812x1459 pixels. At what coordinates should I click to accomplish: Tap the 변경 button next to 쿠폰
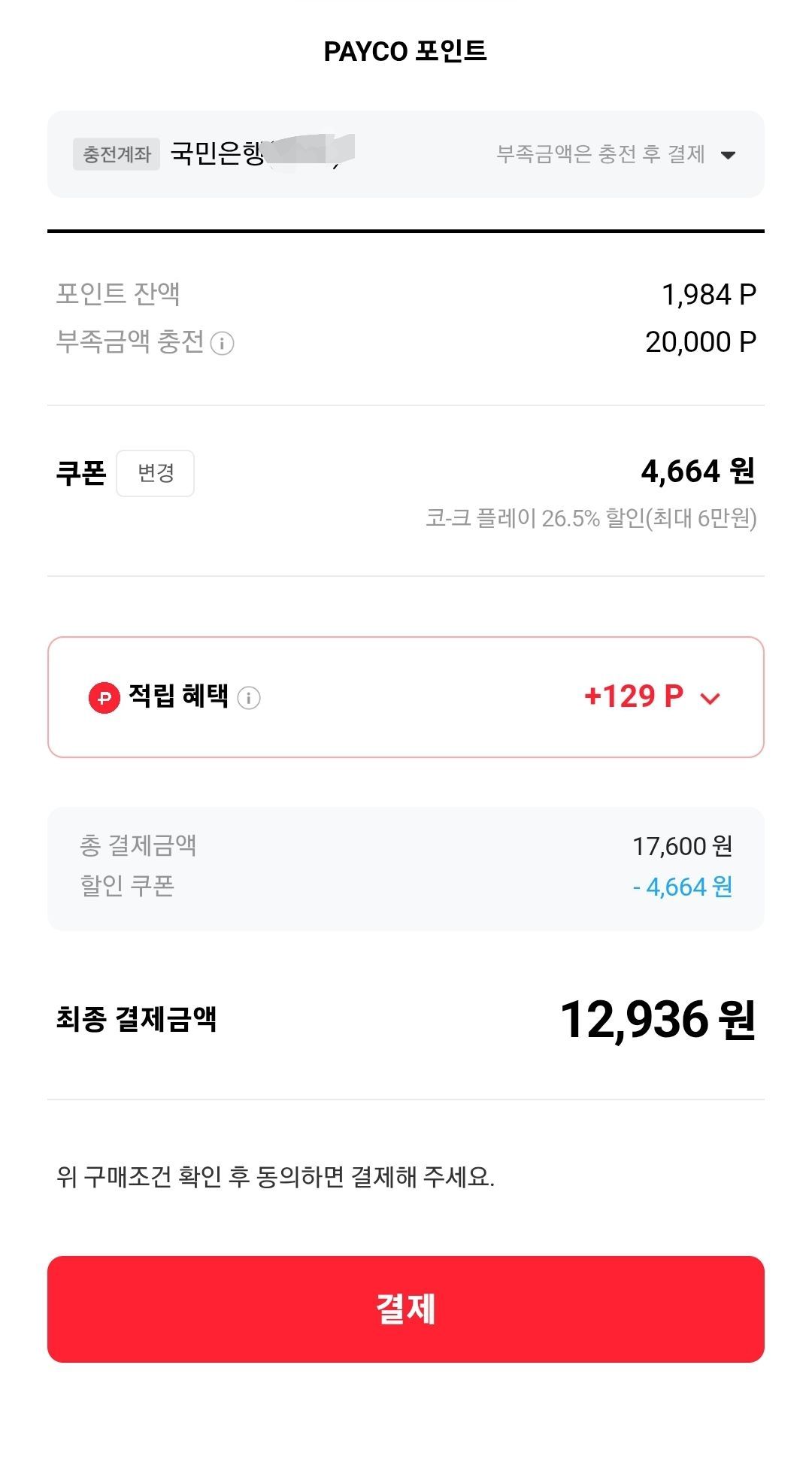point(156,473)
